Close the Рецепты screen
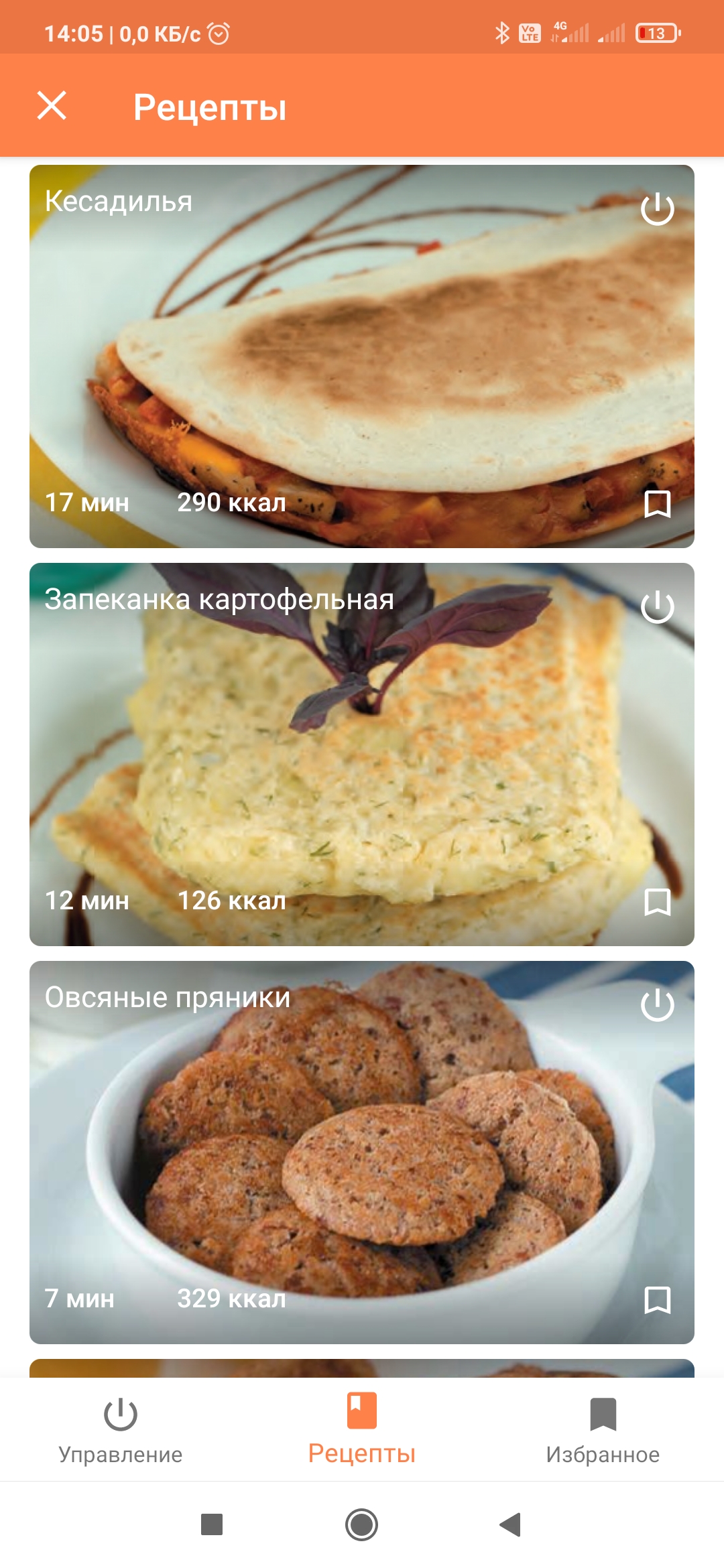The image size is (724, 1568). [52, 106]
